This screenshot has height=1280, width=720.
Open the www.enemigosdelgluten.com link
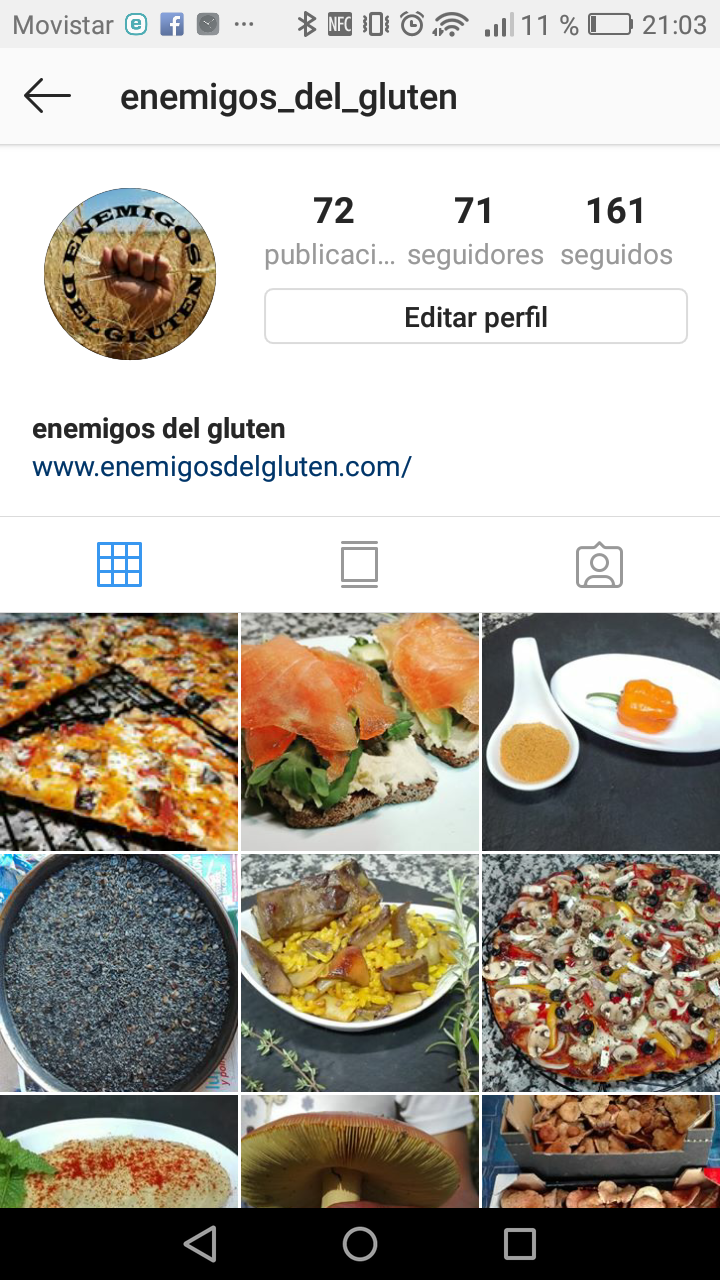[222, 466]
